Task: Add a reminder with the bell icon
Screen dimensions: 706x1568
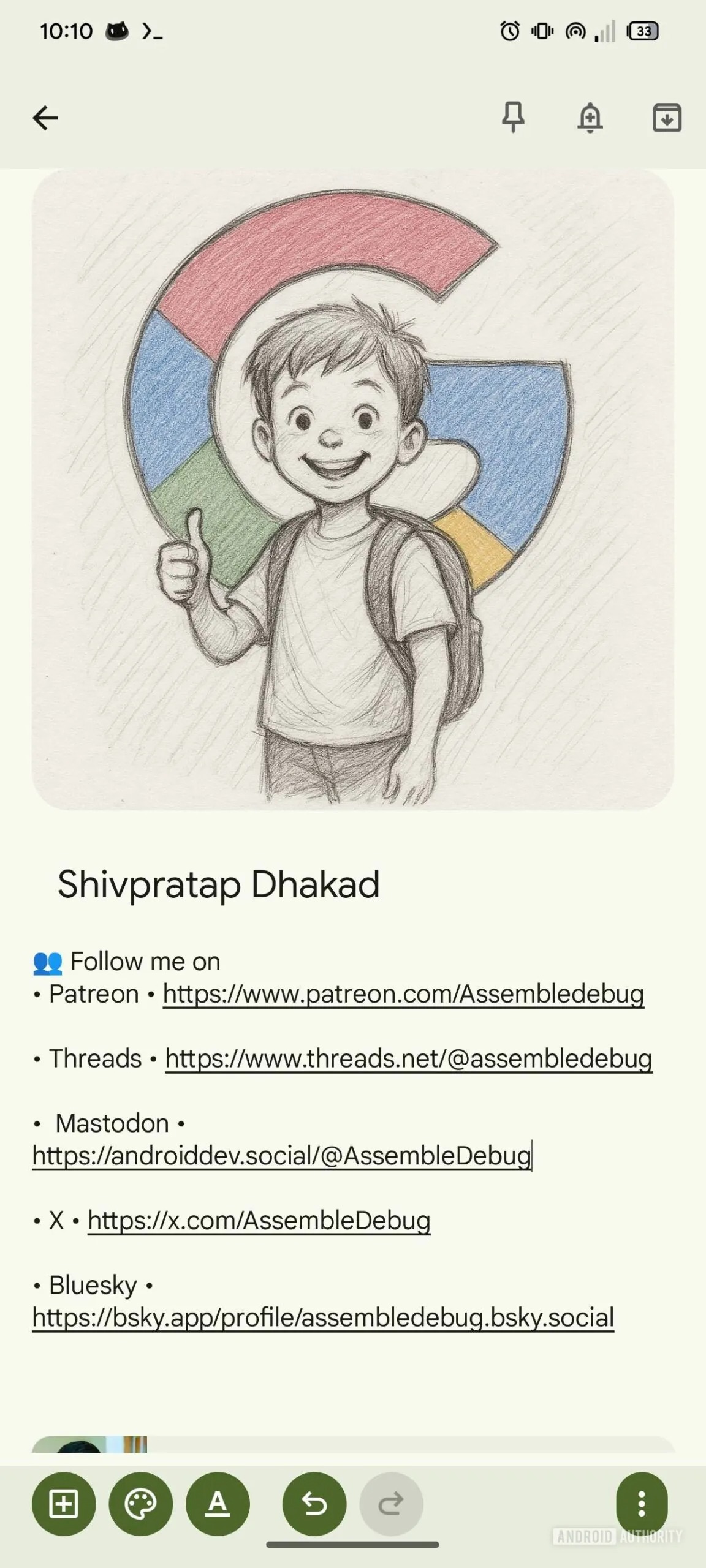Action: pos(590,118)
